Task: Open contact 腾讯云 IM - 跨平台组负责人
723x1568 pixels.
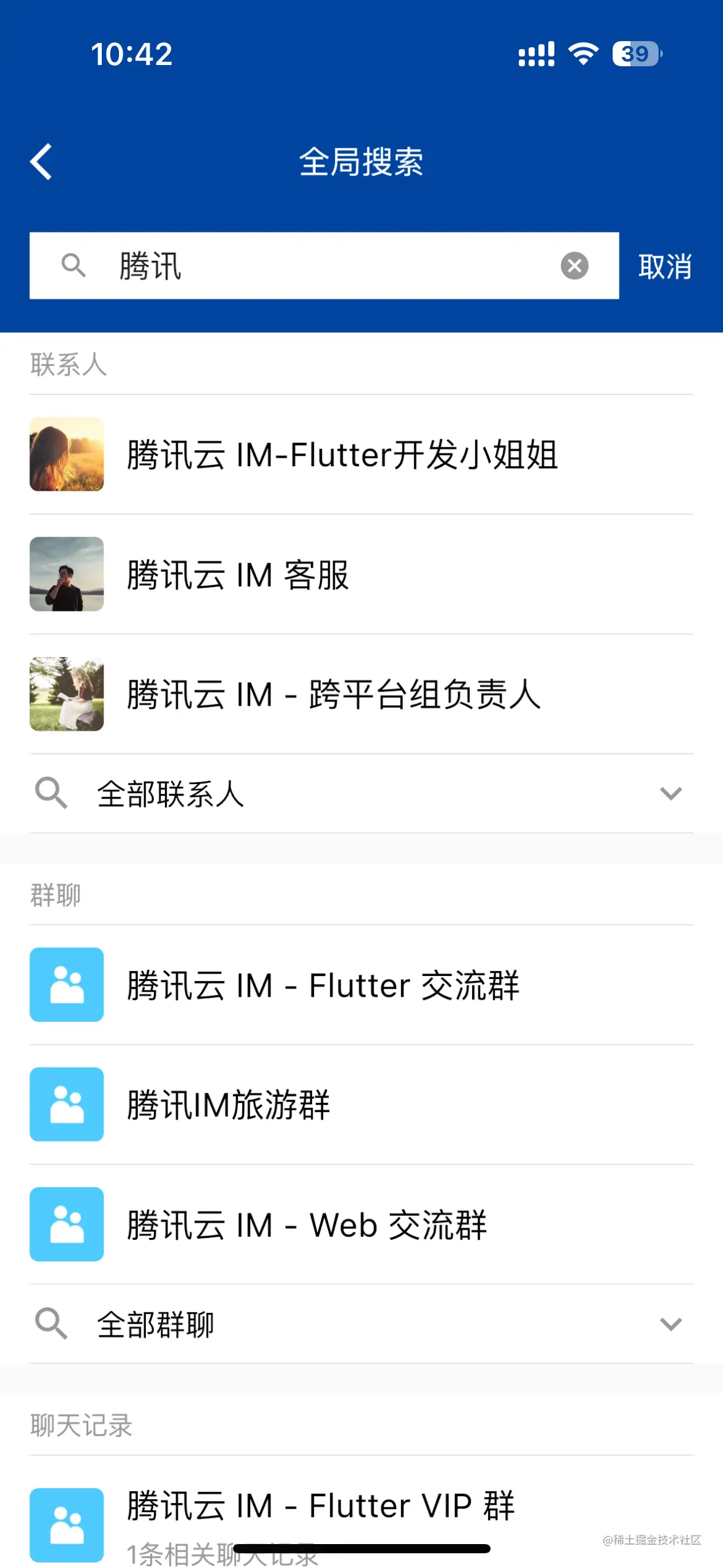Action: pos(361,694)
